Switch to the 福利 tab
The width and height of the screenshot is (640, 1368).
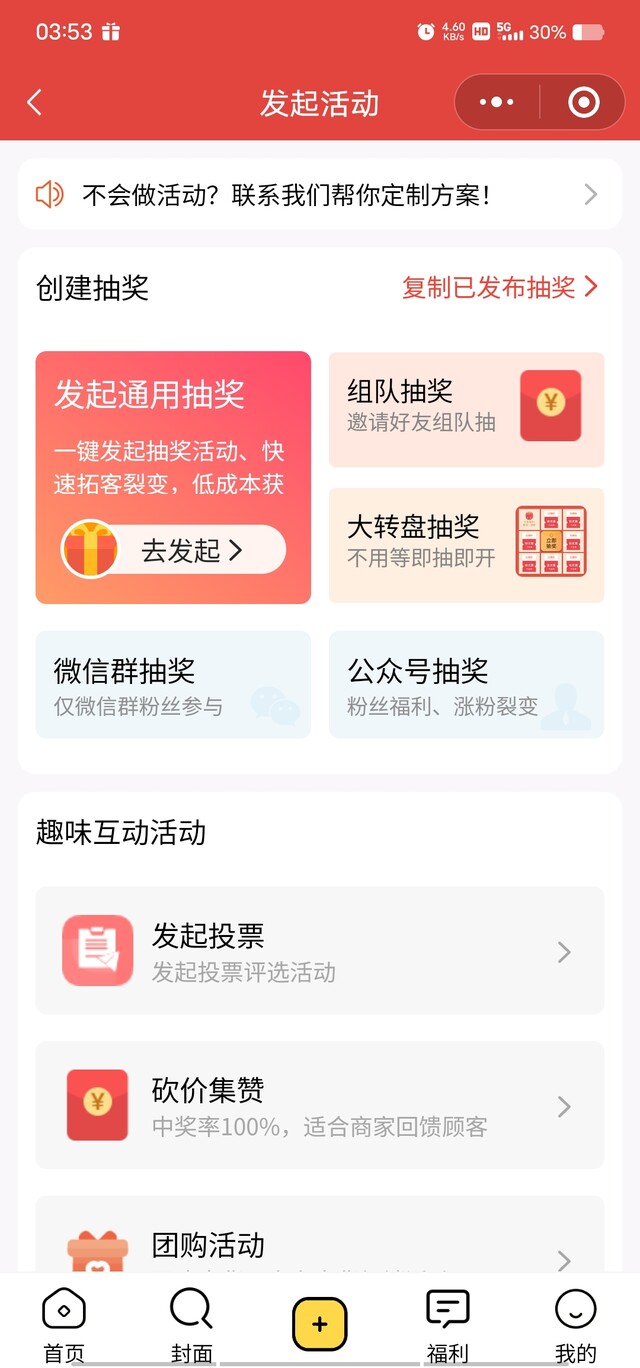pyautogui.click(x=447, y=1325)
